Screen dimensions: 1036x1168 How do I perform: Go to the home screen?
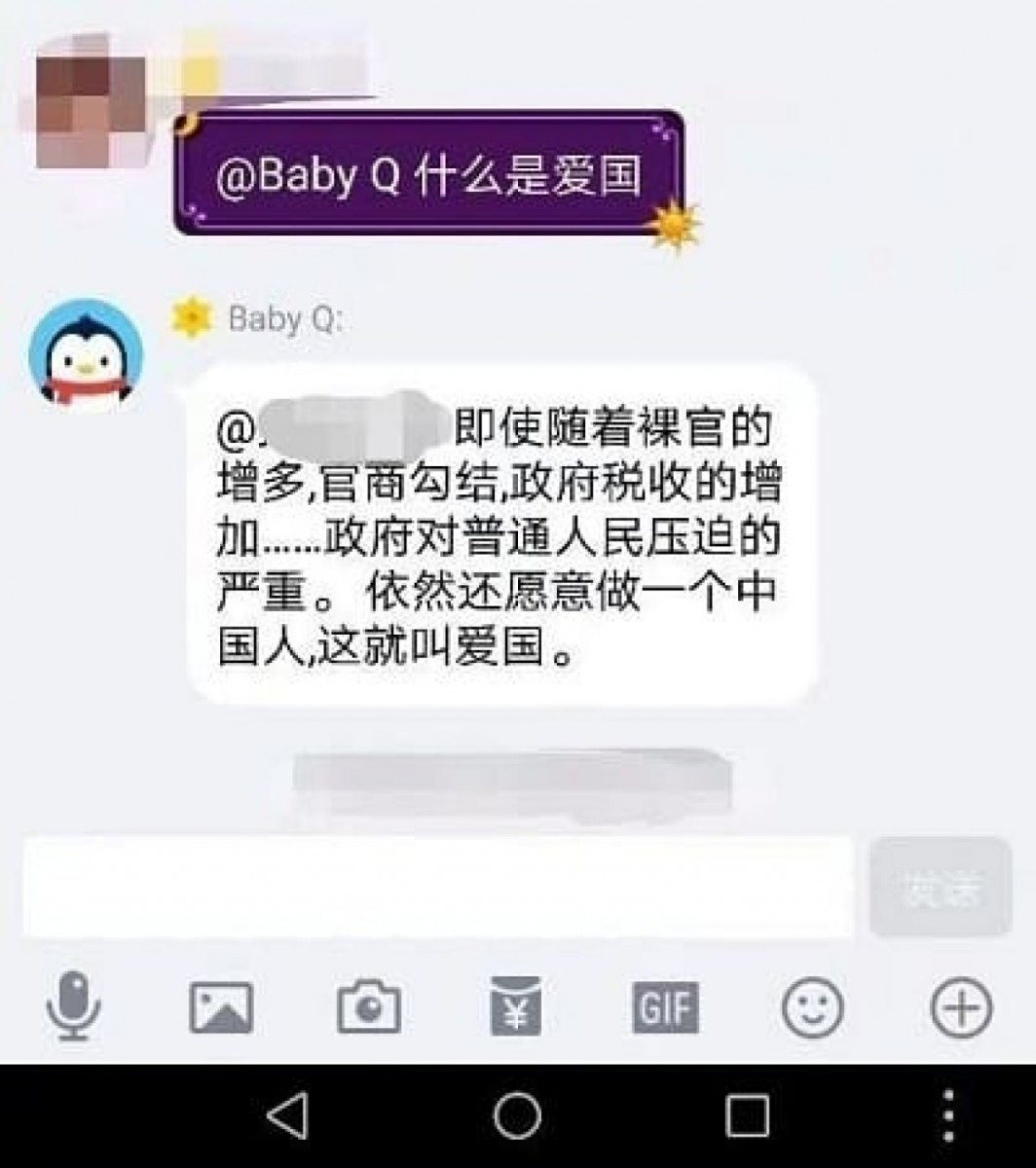(x=517, y=1115)
